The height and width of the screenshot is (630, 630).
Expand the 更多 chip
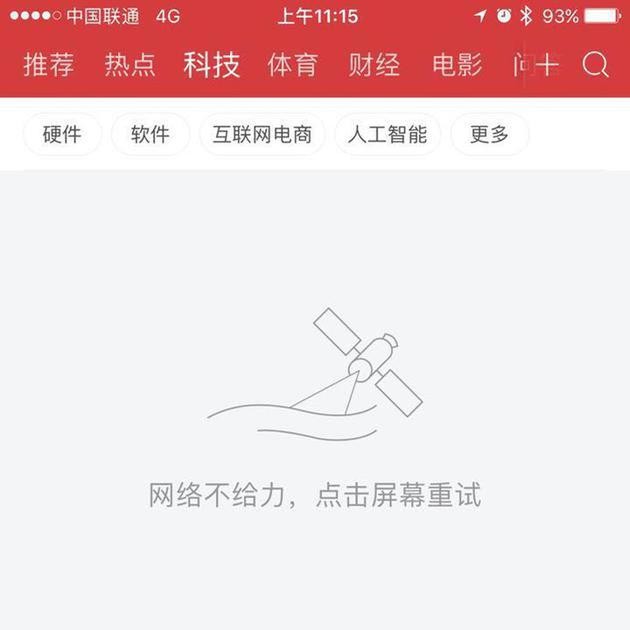click(x=490, y=134)
